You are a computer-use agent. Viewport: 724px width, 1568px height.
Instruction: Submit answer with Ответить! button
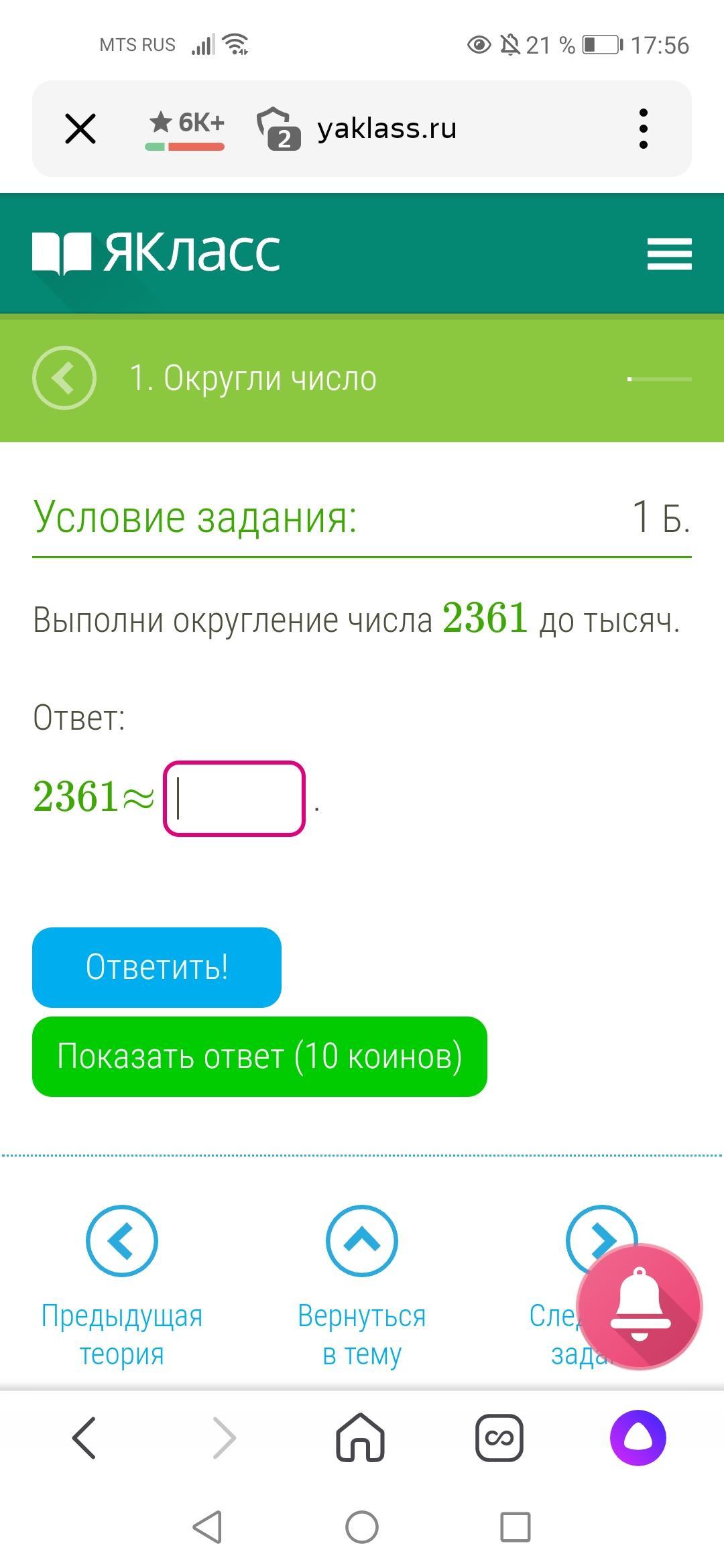coord(157,967)
